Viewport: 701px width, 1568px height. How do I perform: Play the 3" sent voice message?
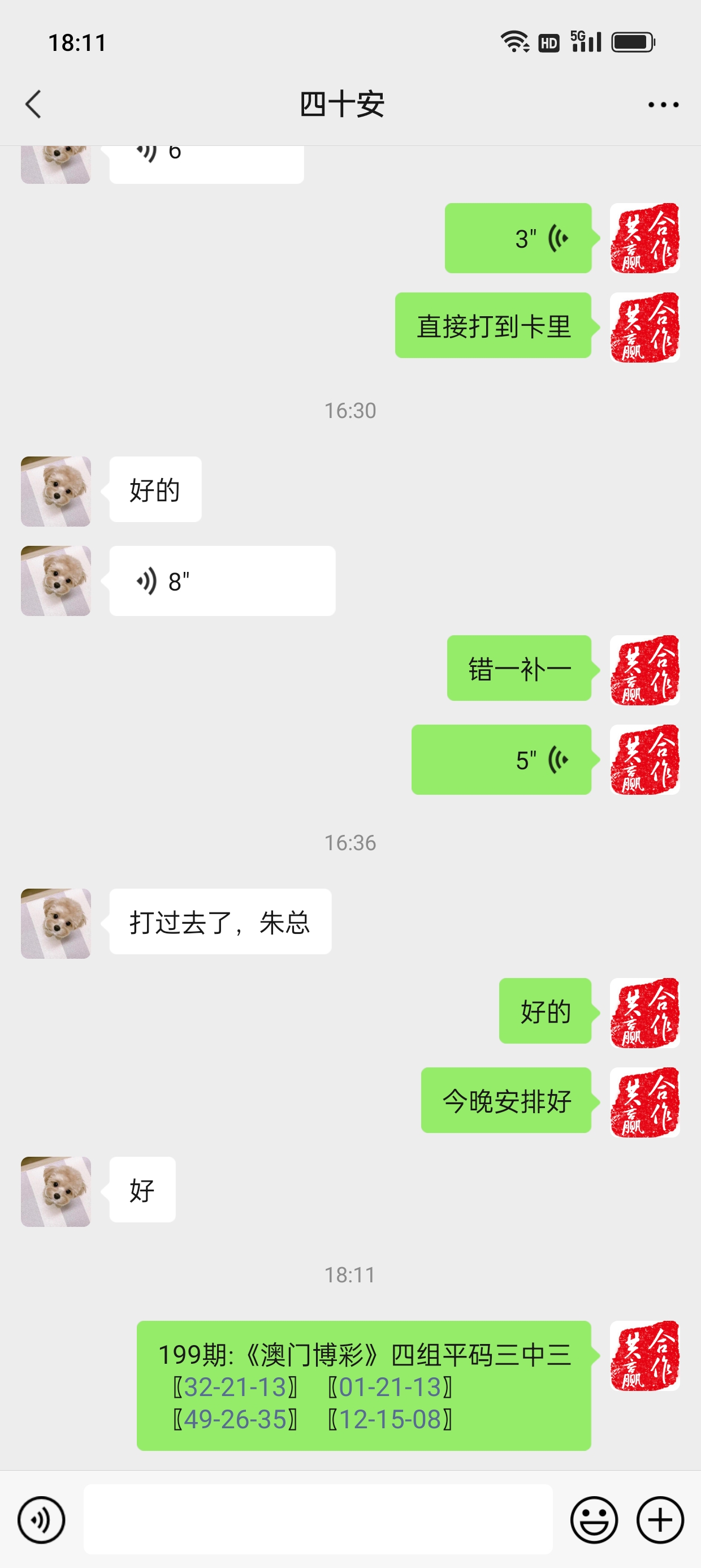pyautogui.click(x=518, y=238)
